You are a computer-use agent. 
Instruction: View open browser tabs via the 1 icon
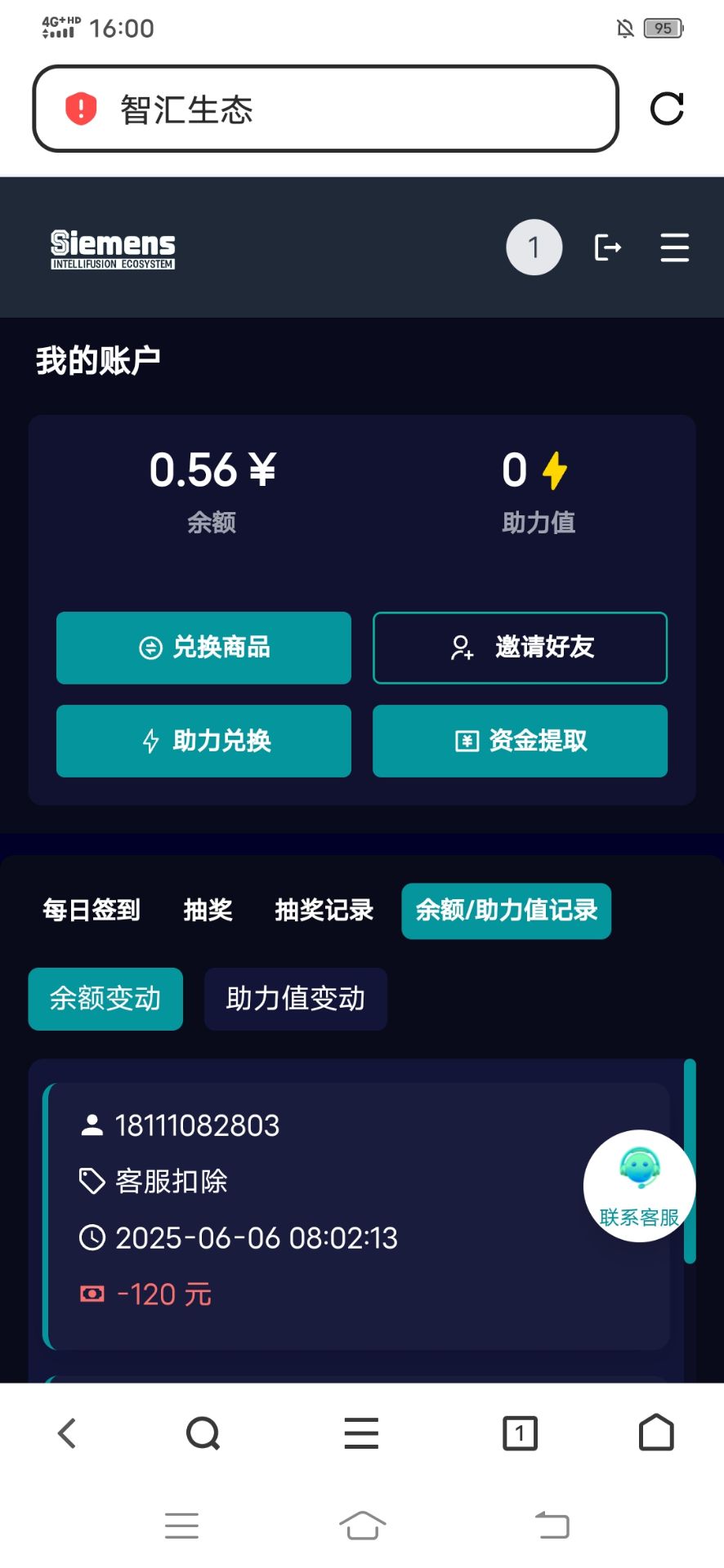click(x=520, y=1433)
